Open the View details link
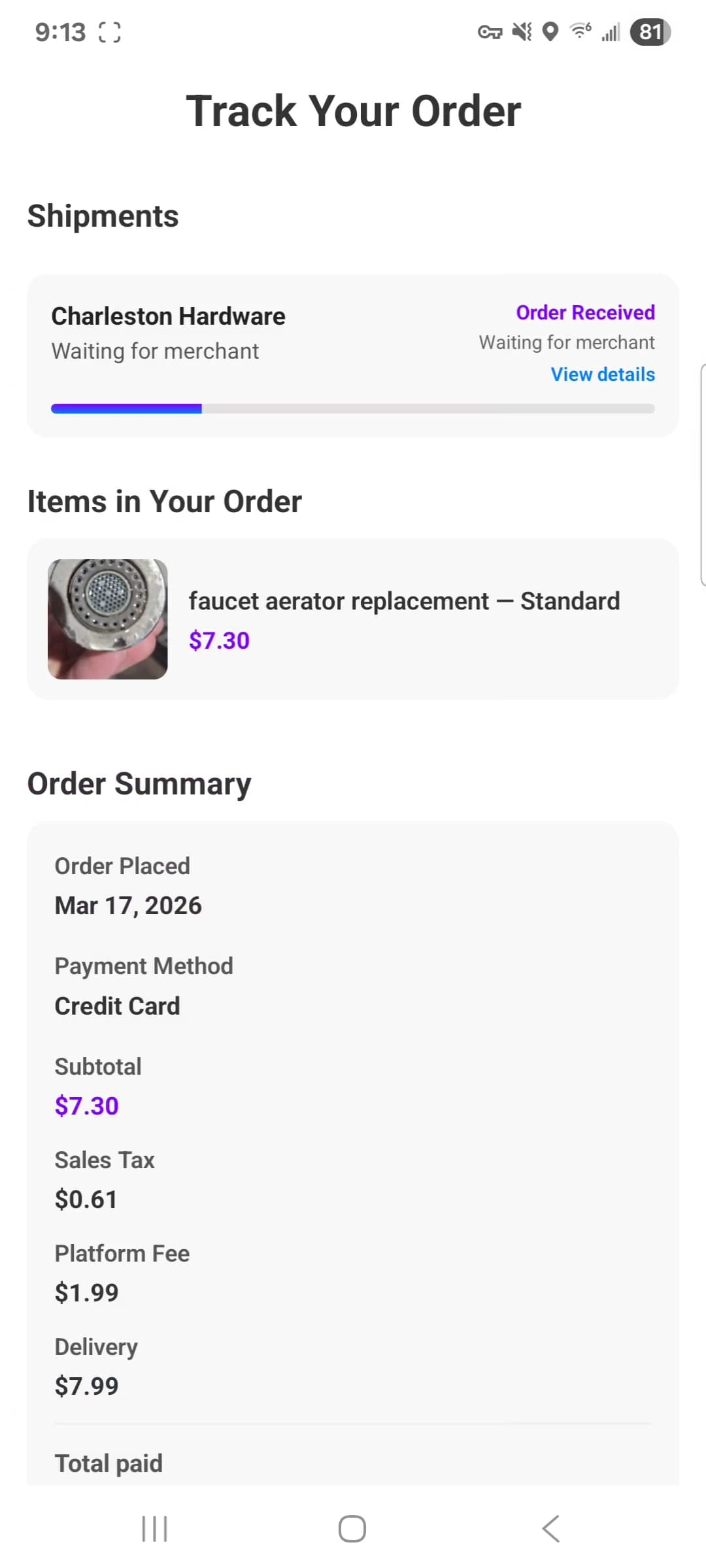706x1568 pixels. 602,374
